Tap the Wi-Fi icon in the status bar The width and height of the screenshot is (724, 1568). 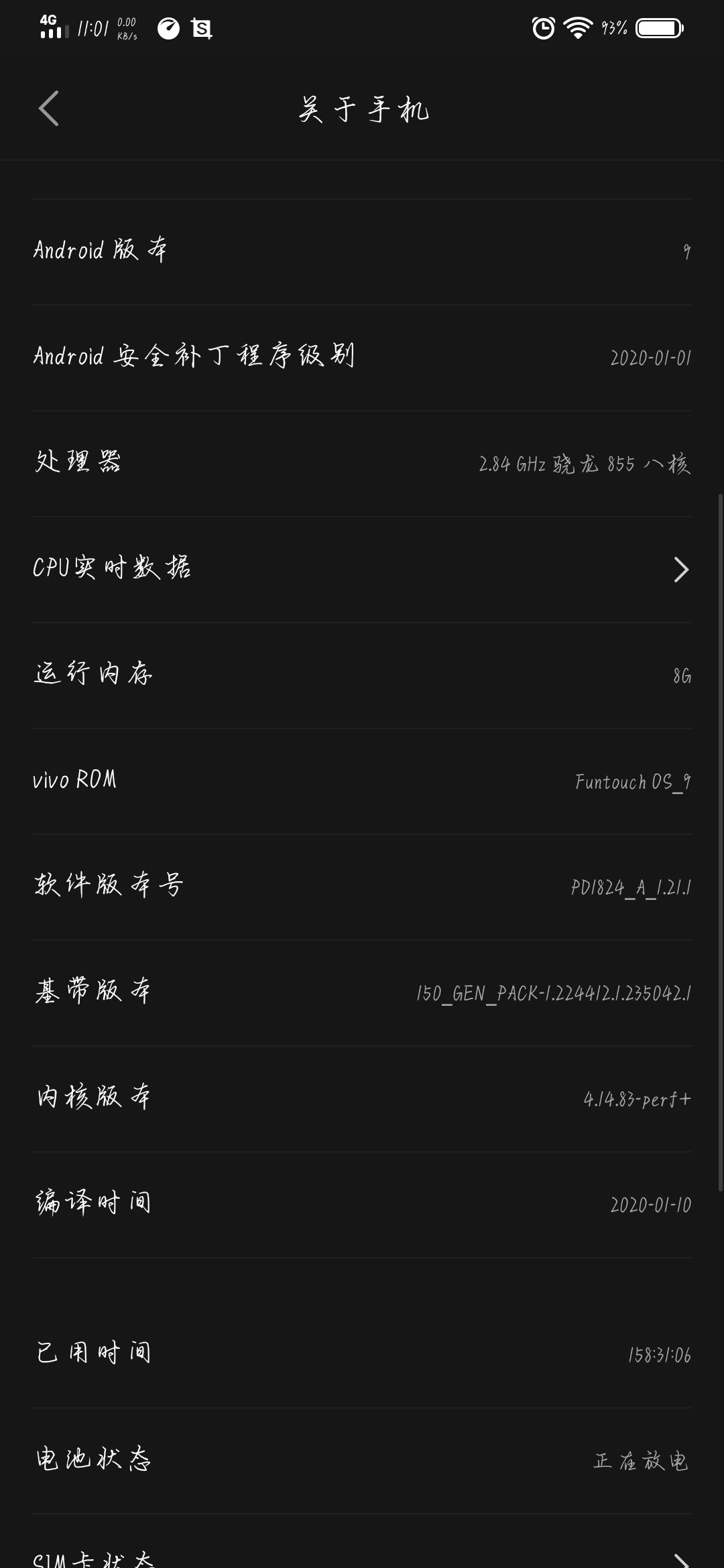click(x=577, y=28)
